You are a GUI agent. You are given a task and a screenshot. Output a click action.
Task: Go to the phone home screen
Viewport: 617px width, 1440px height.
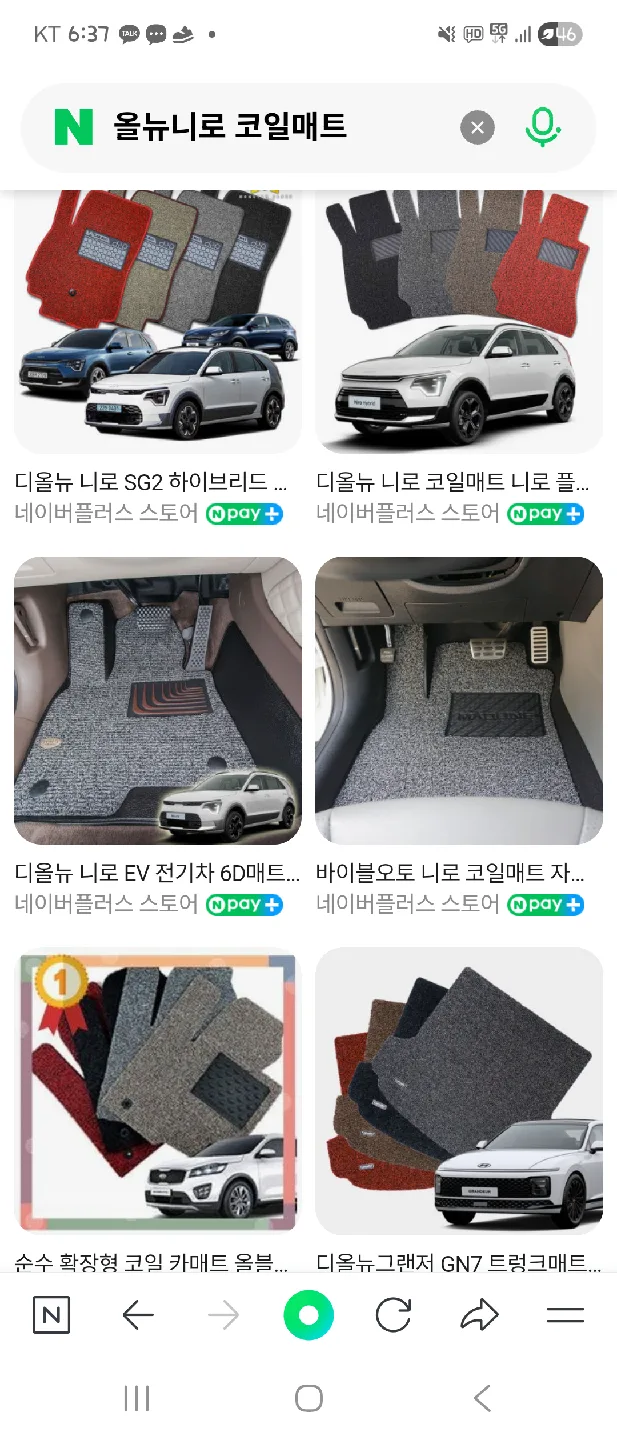[x=308, y=1398]
